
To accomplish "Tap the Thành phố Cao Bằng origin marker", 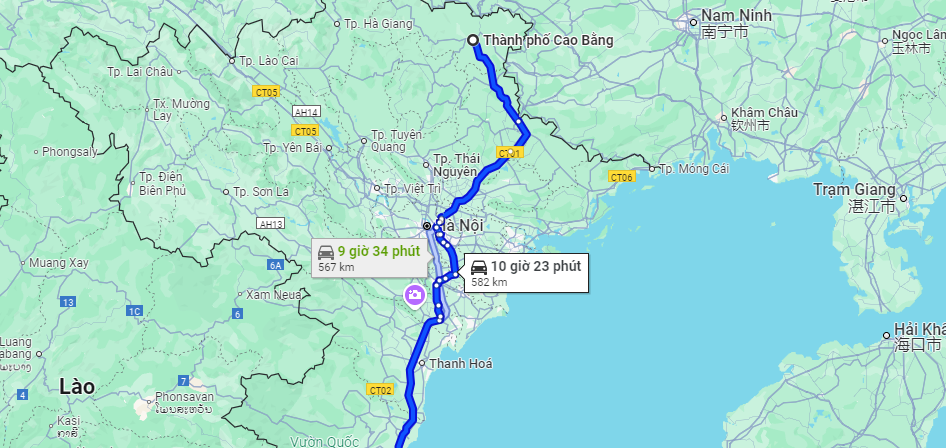I will (473, 41).
